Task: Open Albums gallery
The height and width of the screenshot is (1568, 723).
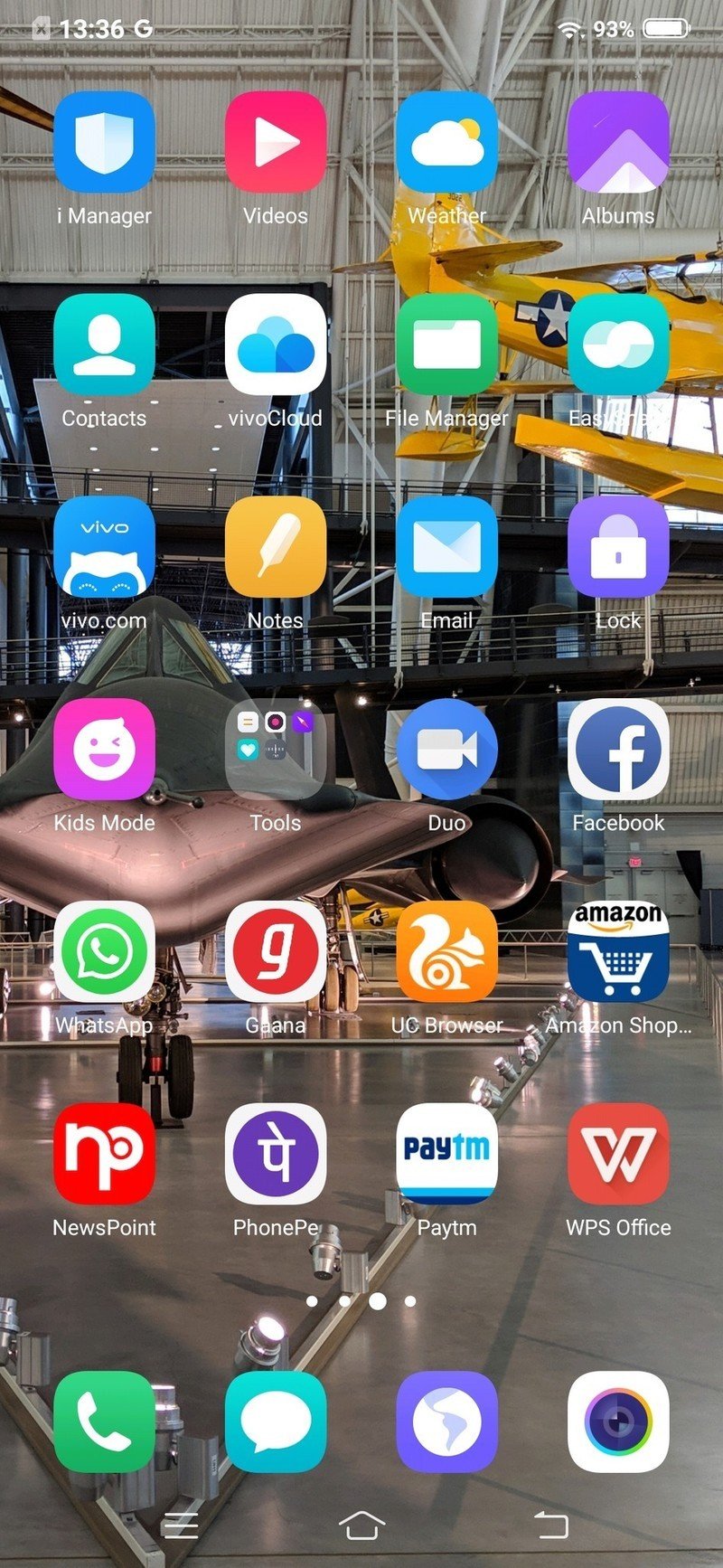Action: click(618, 142)
